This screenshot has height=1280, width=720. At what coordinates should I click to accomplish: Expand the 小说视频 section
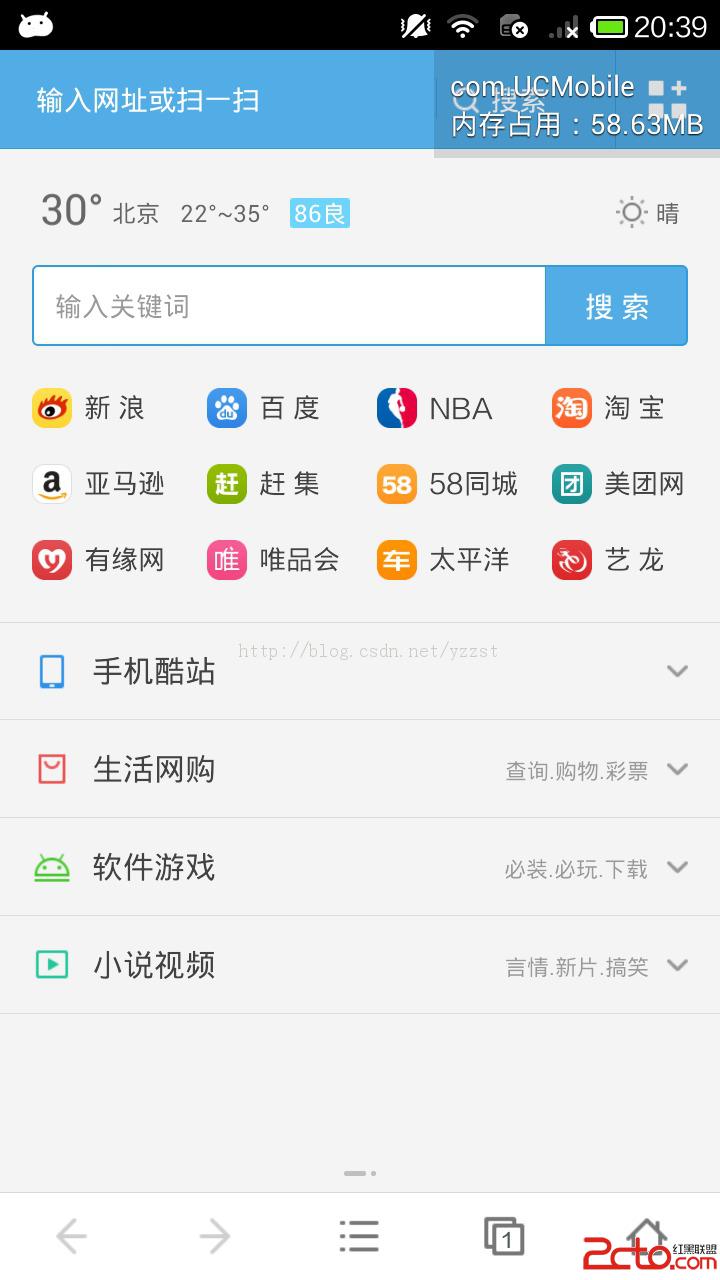[360, 965]
